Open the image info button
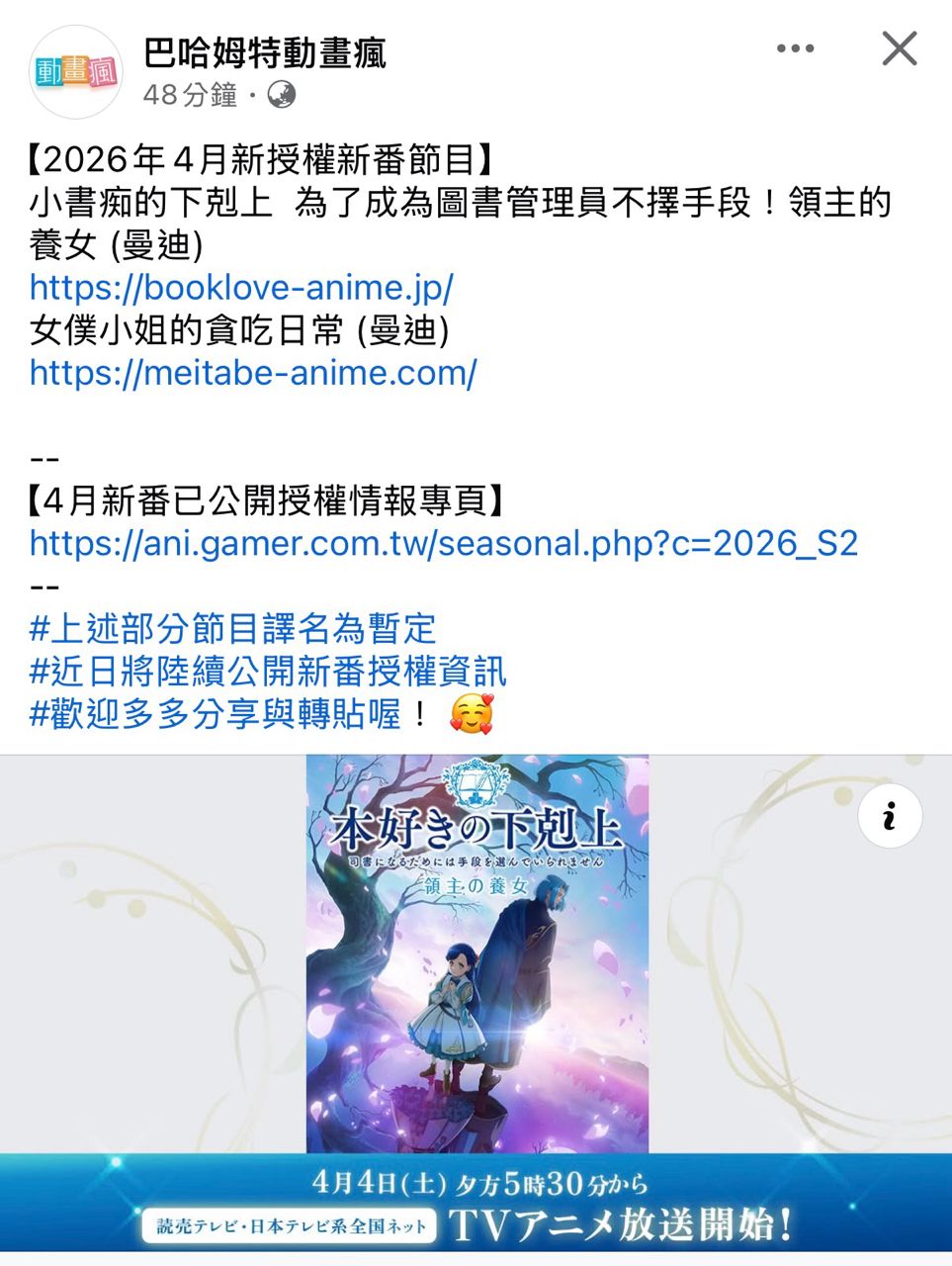Viewport: 952px width, 1266px height. click(889, 816)
